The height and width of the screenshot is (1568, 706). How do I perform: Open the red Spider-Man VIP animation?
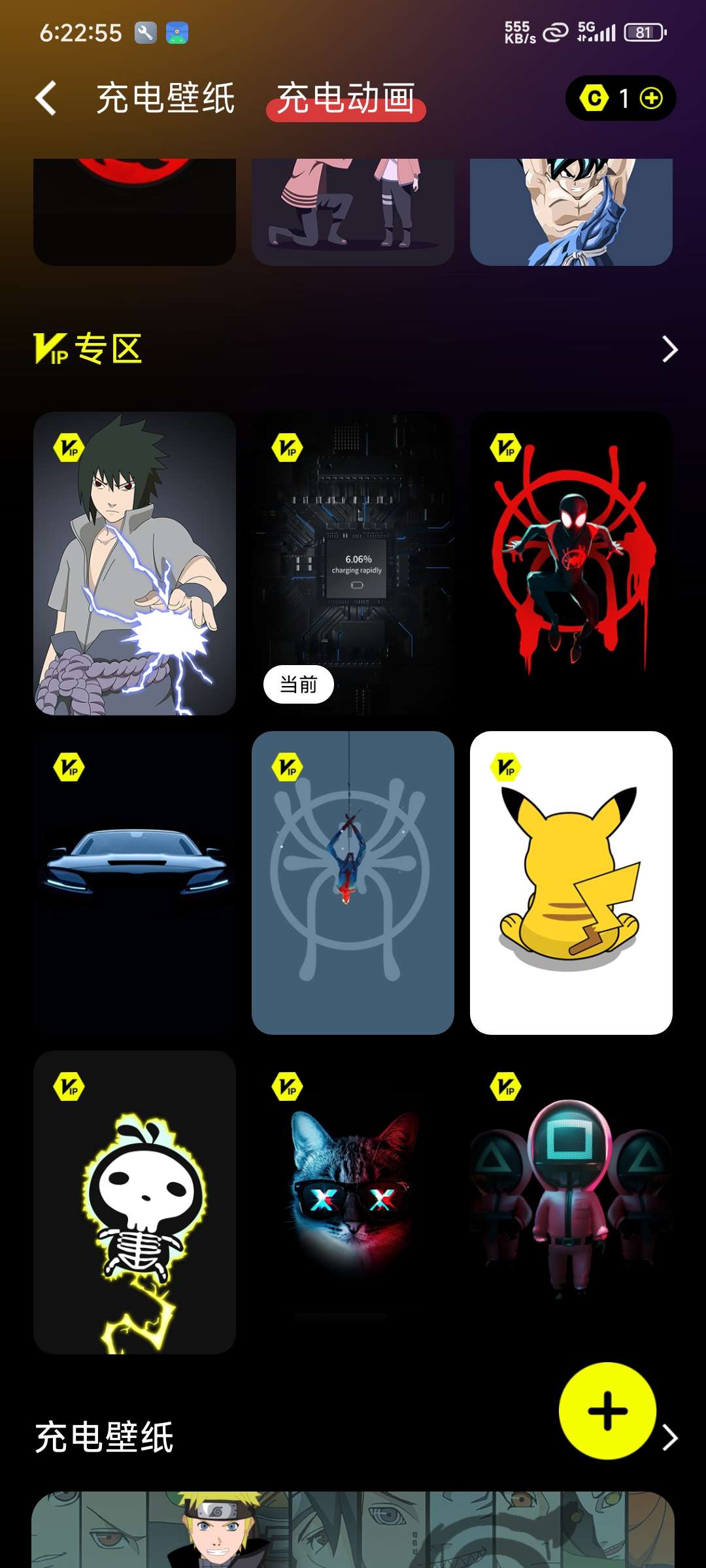click(571, 563)
